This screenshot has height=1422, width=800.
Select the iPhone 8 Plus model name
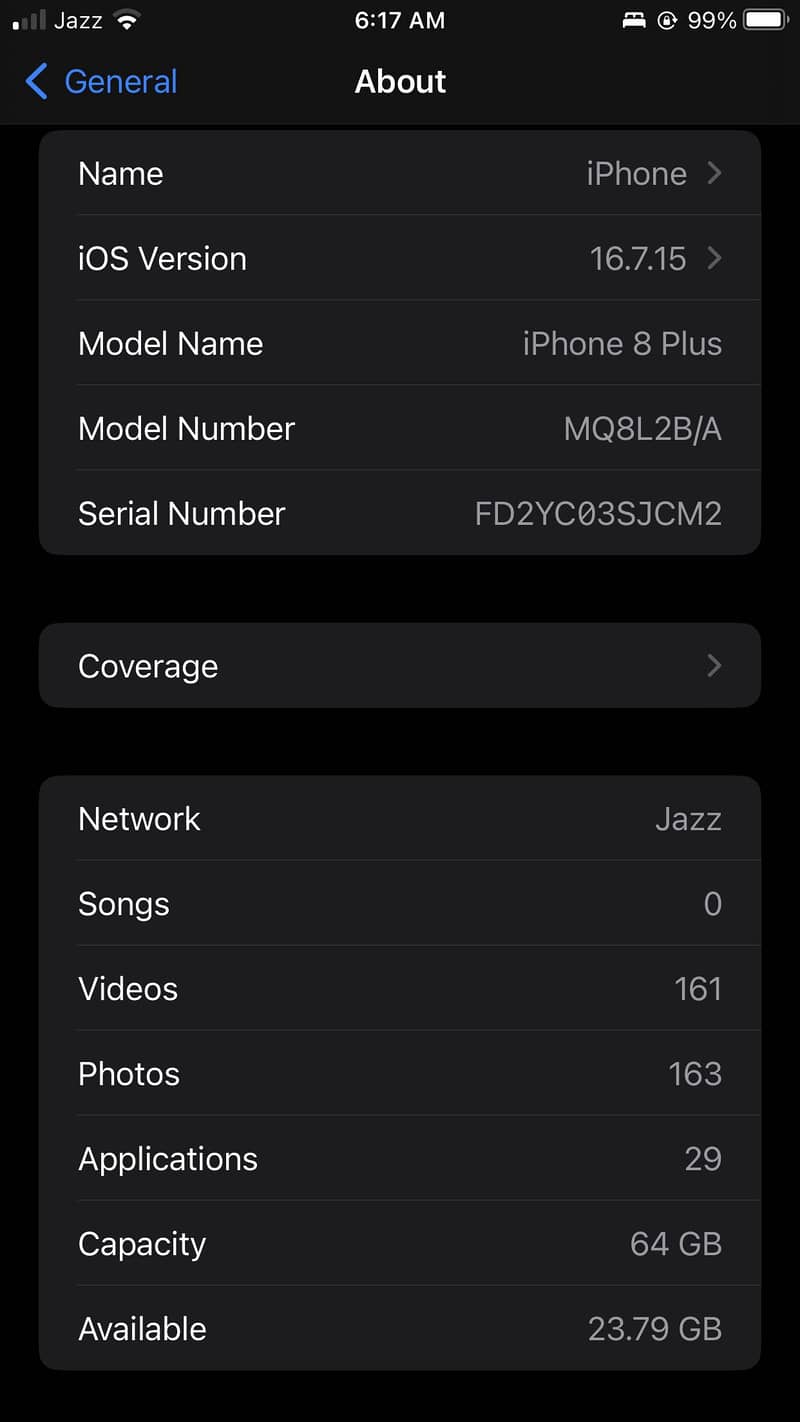[x=400, y=343]
